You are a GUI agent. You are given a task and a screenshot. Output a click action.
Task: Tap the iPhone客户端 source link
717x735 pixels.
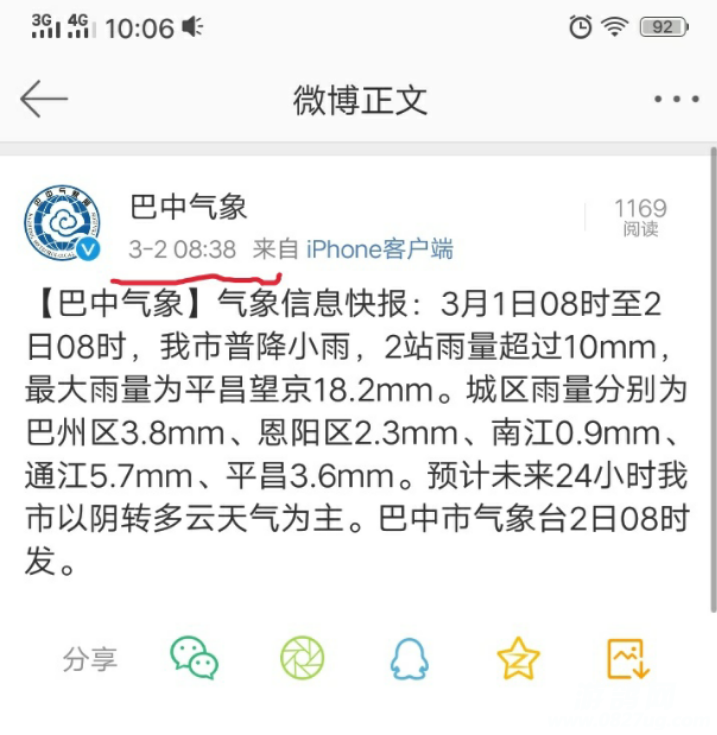379,249
